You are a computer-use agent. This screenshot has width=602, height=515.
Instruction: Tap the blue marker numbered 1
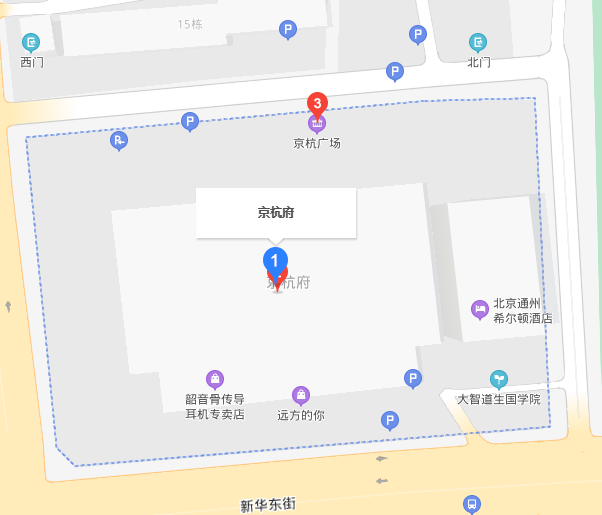[x=275, y=259]
